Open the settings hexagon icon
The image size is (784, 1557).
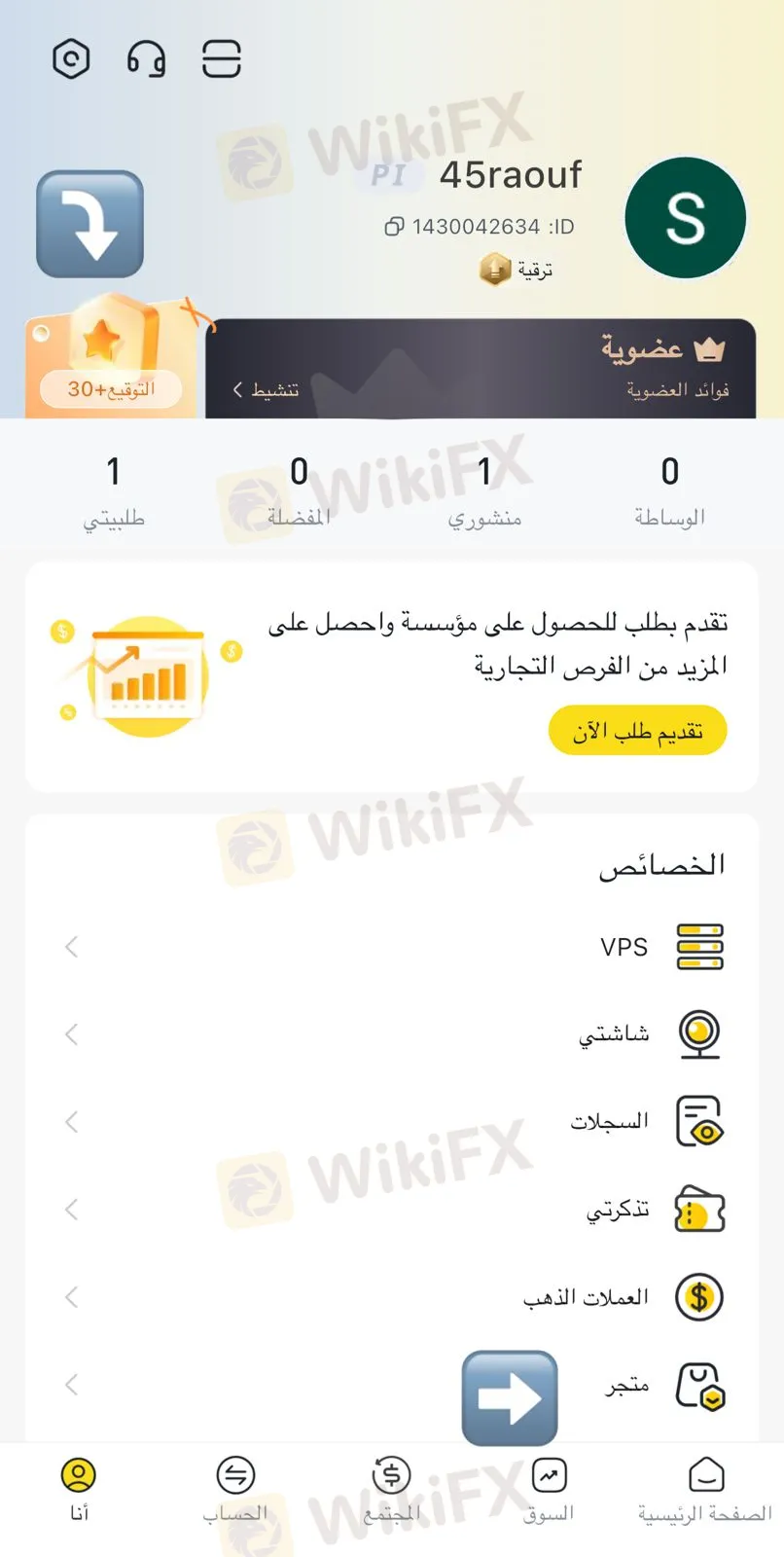pyautogui.click(x=71, y=59)
